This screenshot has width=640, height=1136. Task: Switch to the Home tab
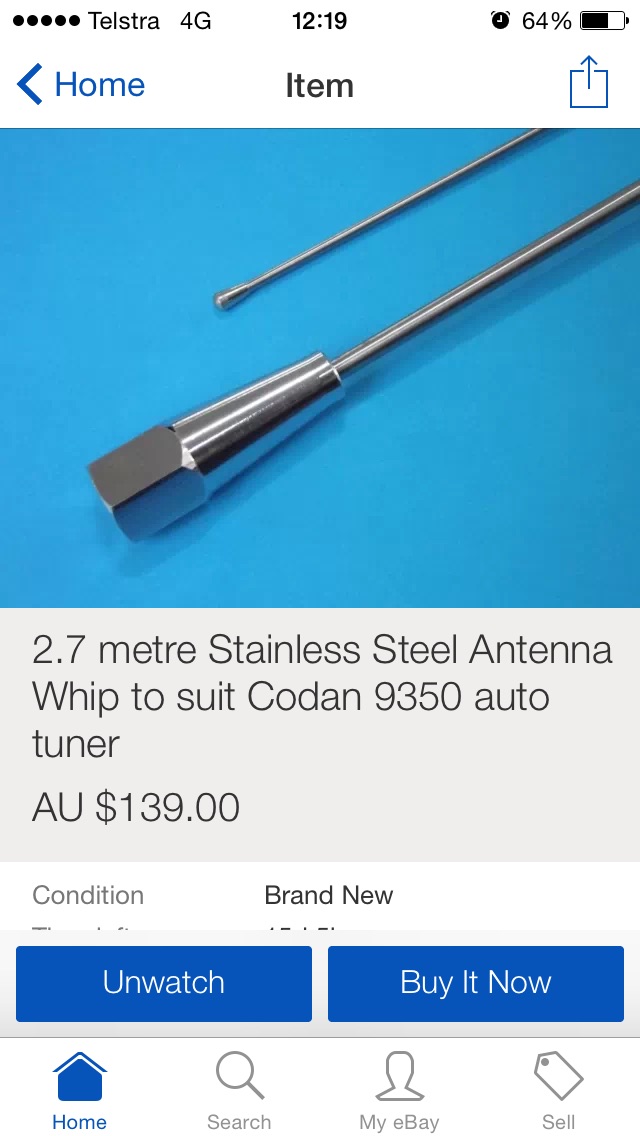point(79,1090)
